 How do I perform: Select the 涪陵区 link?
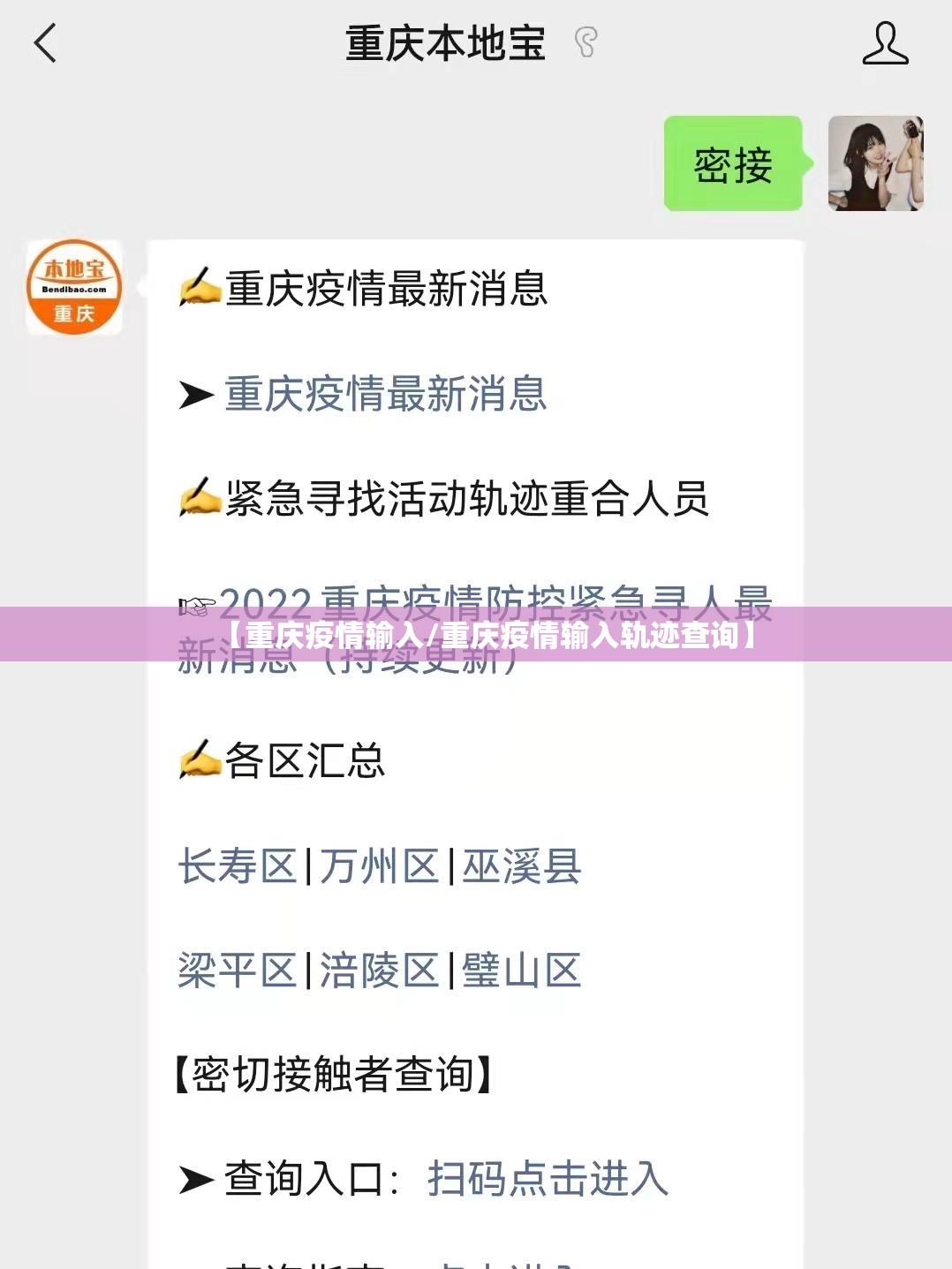point(379,971)
